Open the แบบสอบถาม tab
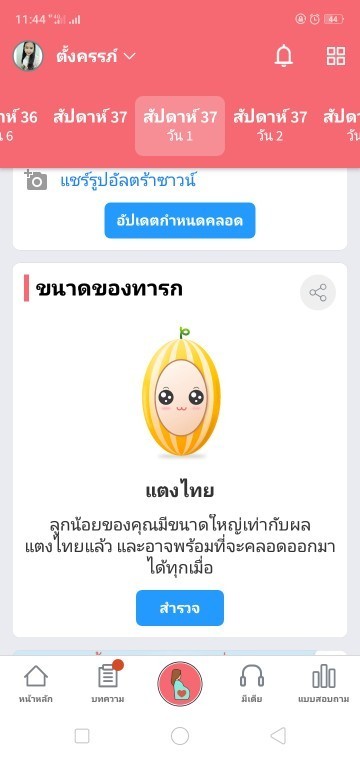 324,684
